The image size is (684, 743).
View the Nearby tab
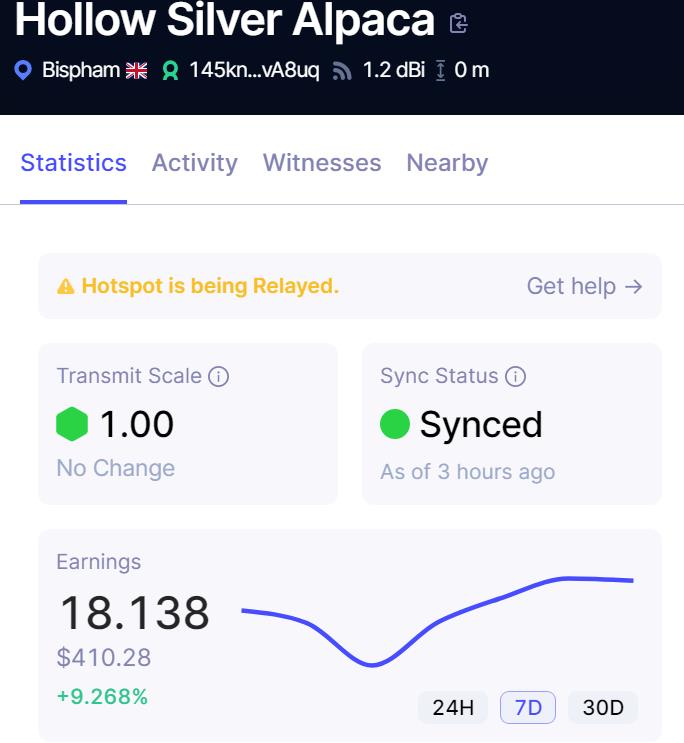(447, 163)
